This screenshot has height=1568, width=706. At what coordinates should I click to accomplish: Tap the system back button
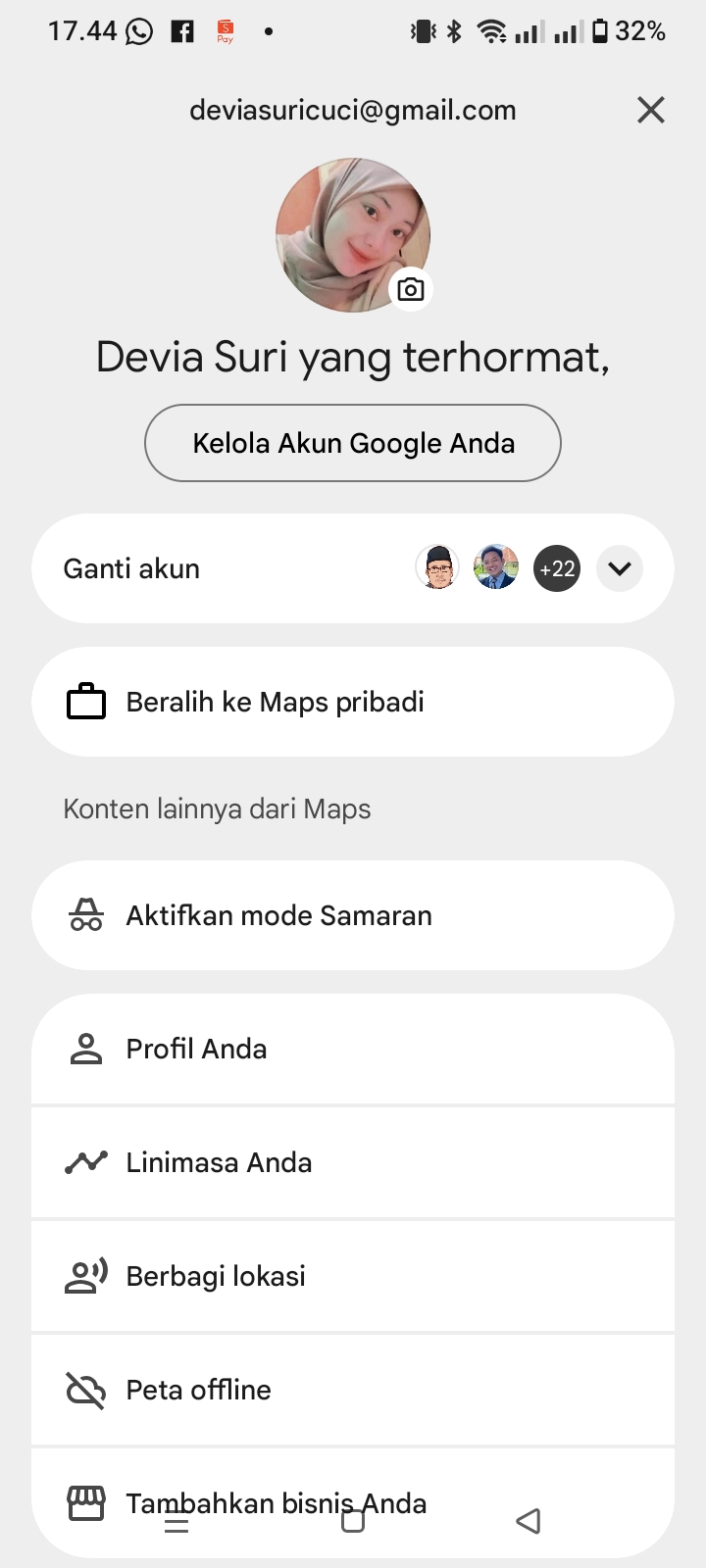529,1521
